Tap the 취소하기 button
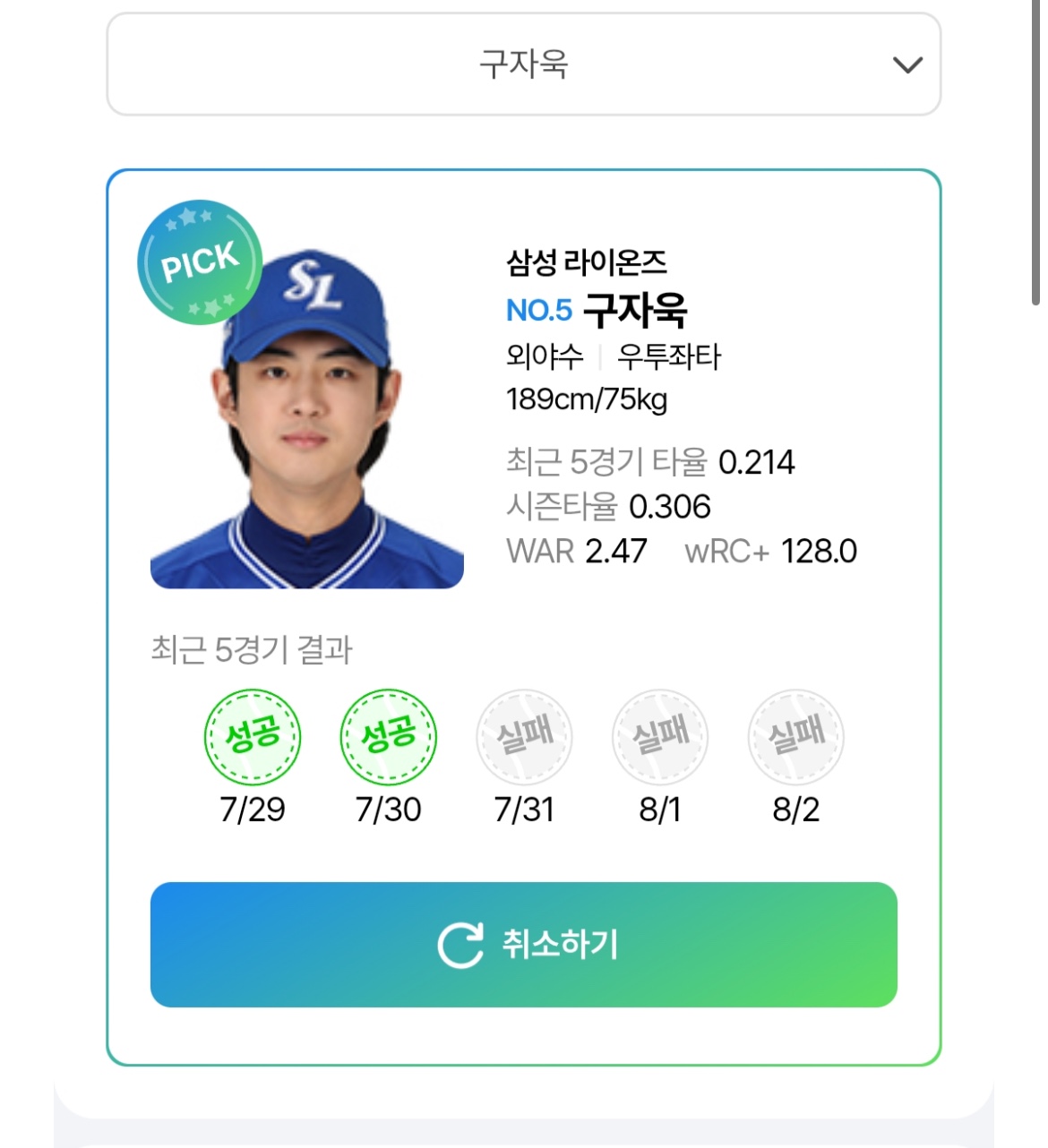 pos(523,945)
